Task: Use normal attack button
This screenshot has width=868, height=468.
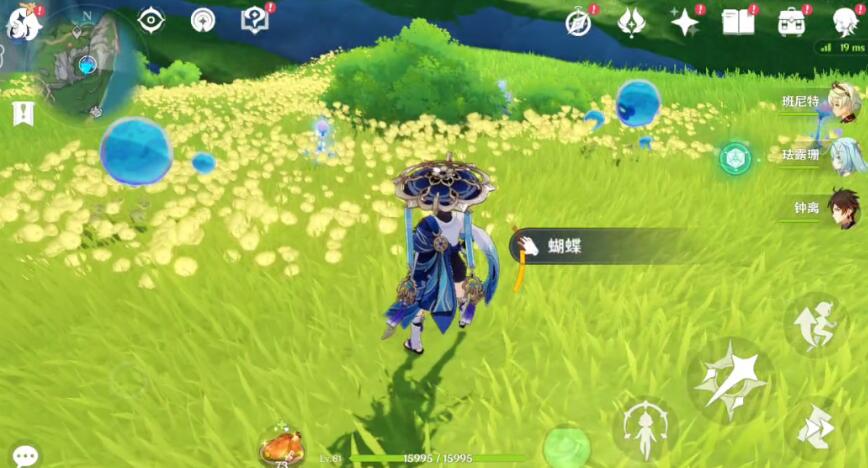Action: 729,381
